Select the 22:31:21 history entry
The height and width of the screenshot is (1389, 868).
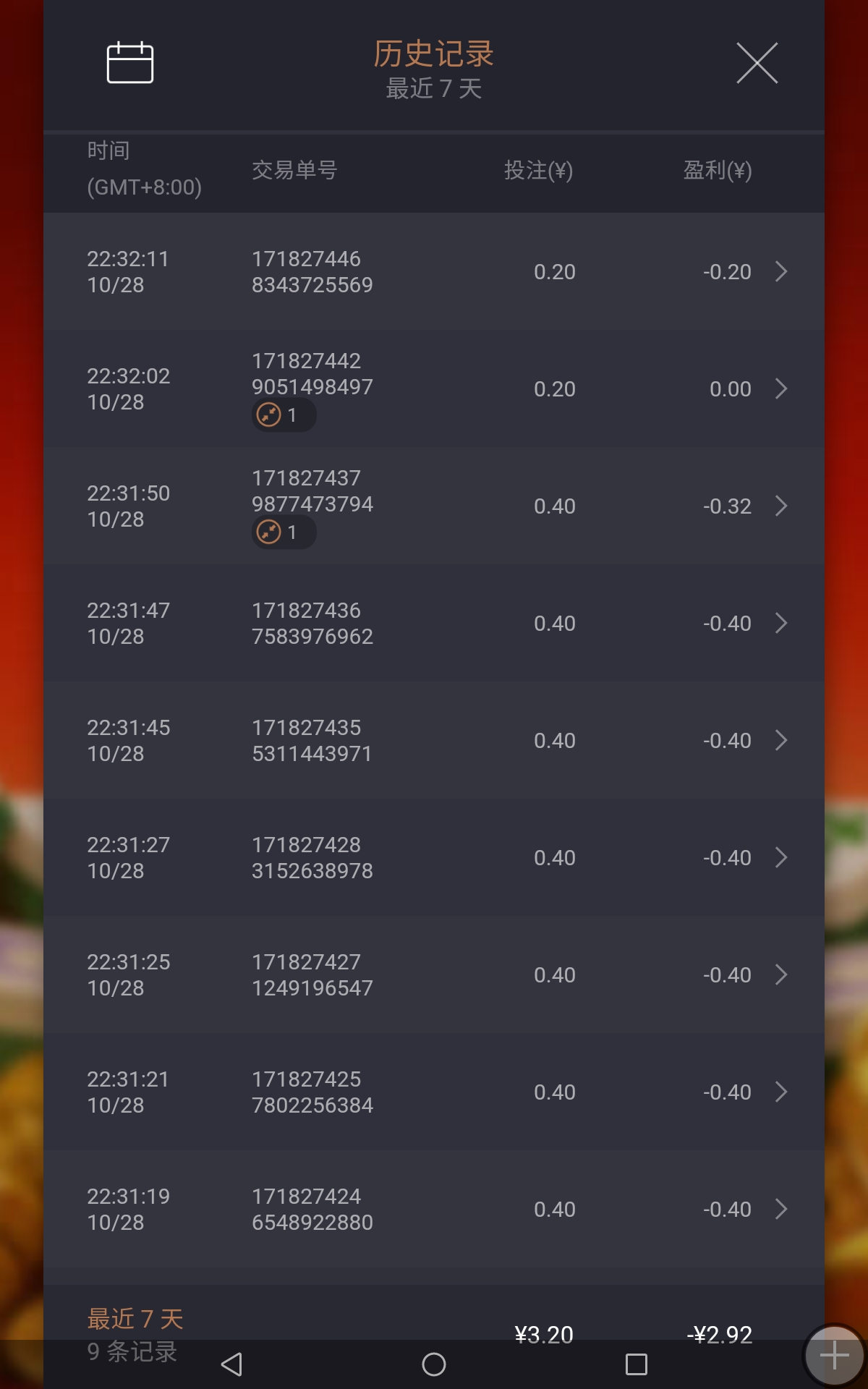point(434,1092)
